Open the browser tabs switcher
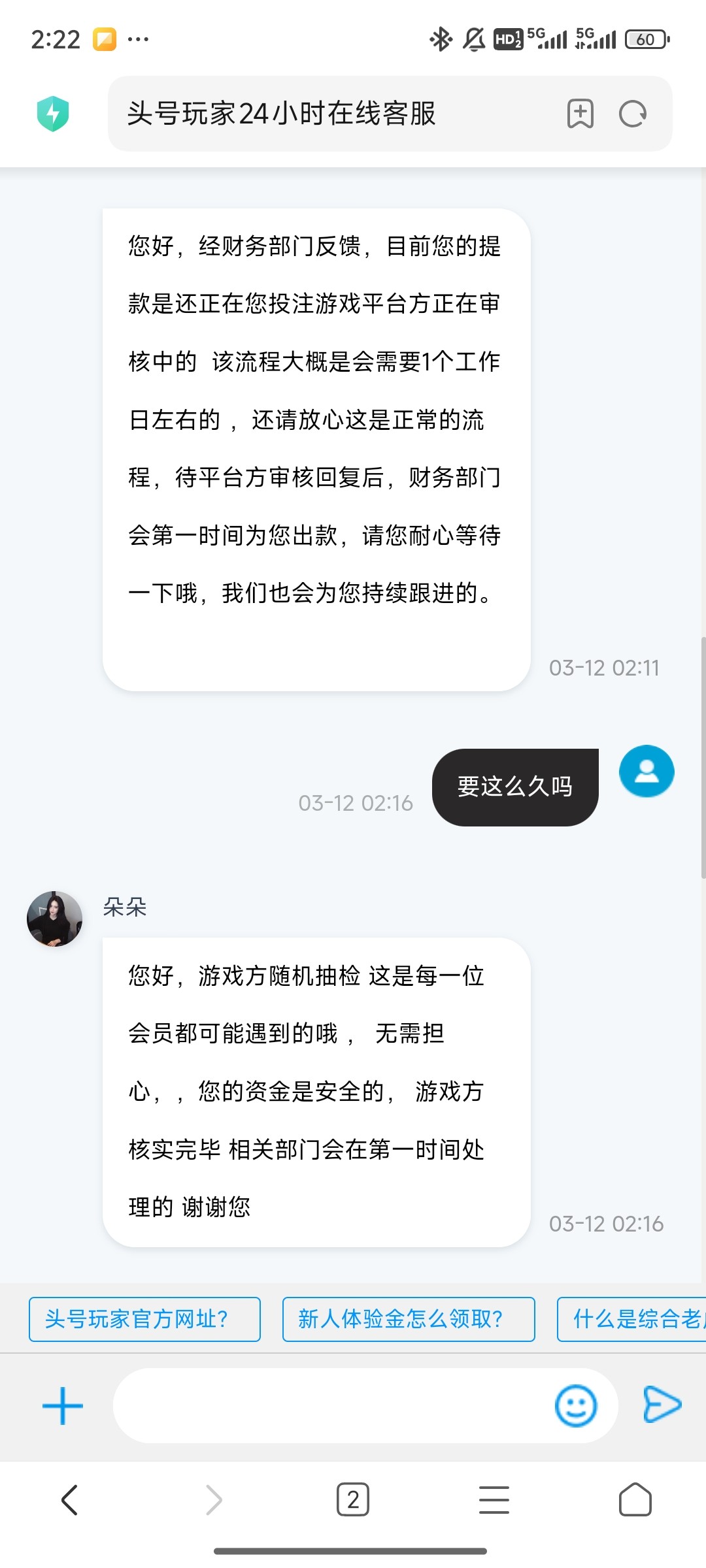The image size is (706, 1568). click(x=353, y=1499)
